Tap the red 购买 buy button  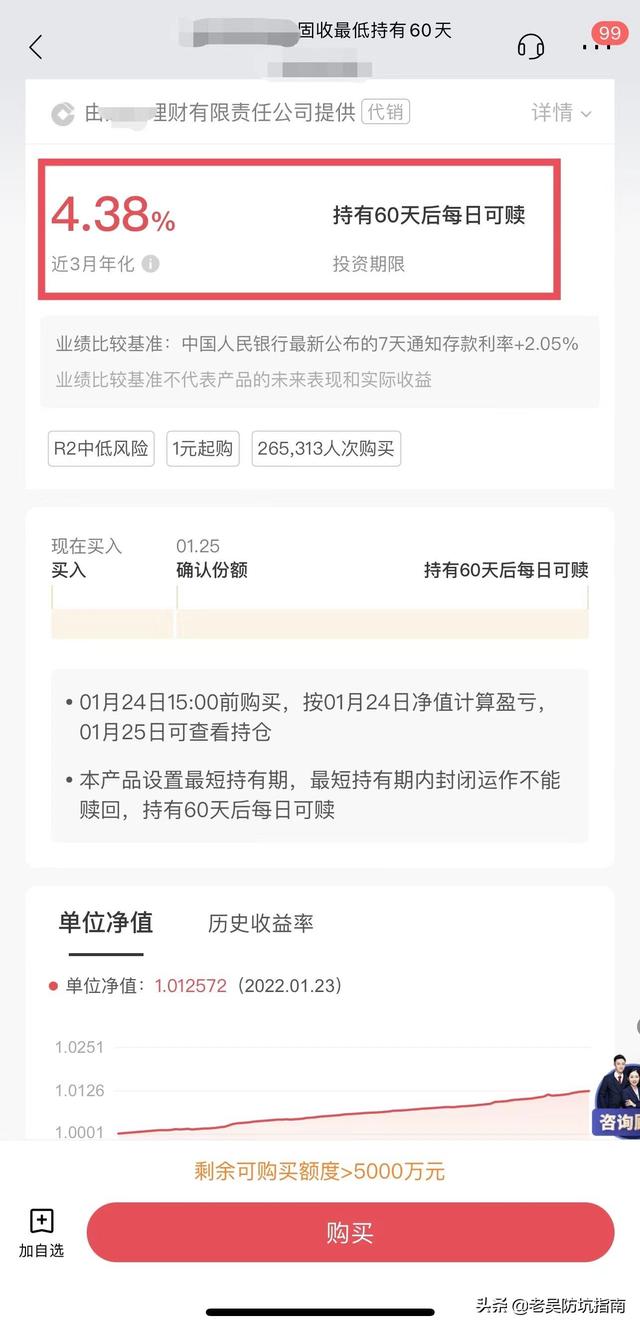coord(350,1232)
